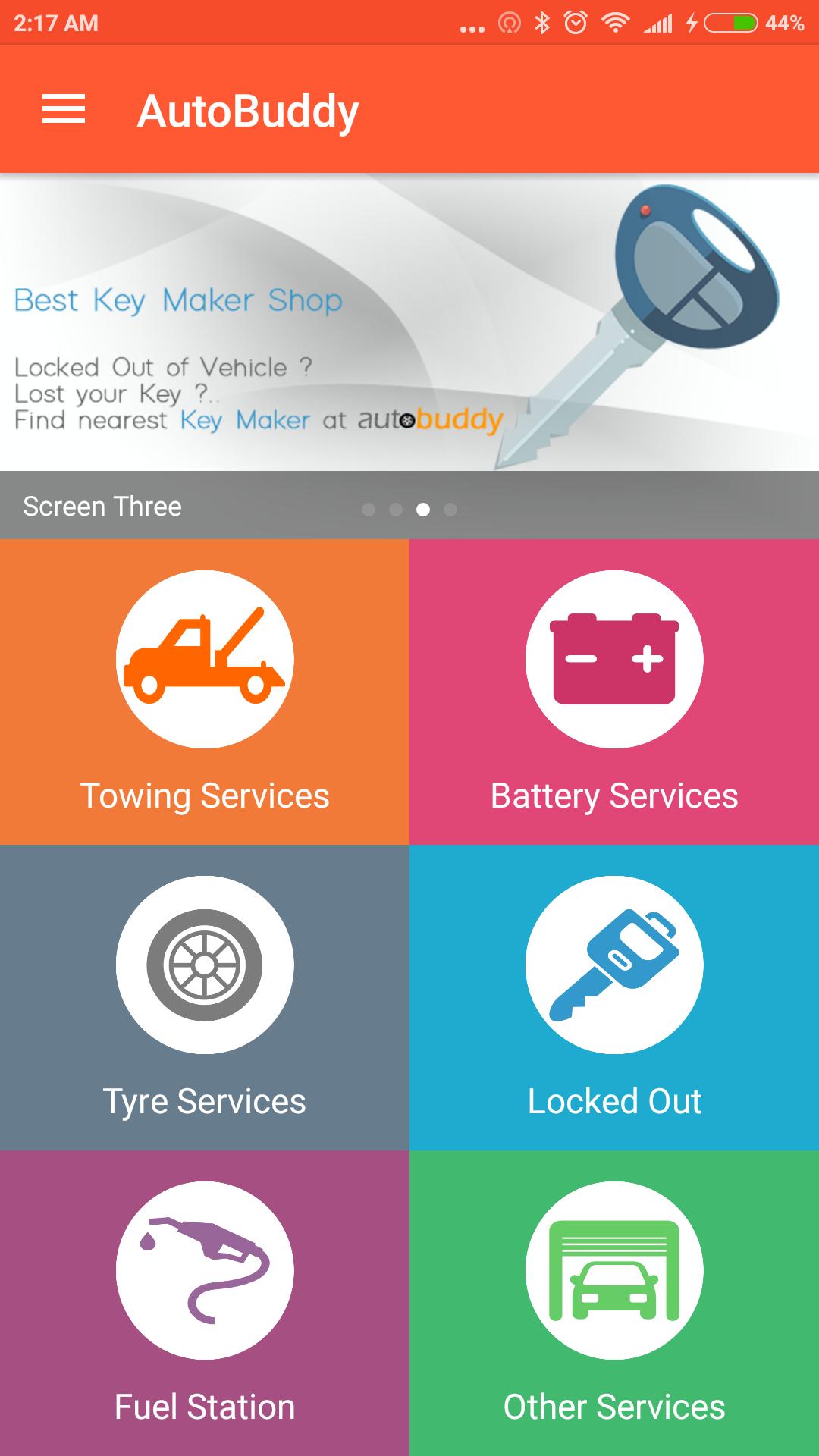Tap the blue key icon for Locked Out

(616, 965)
